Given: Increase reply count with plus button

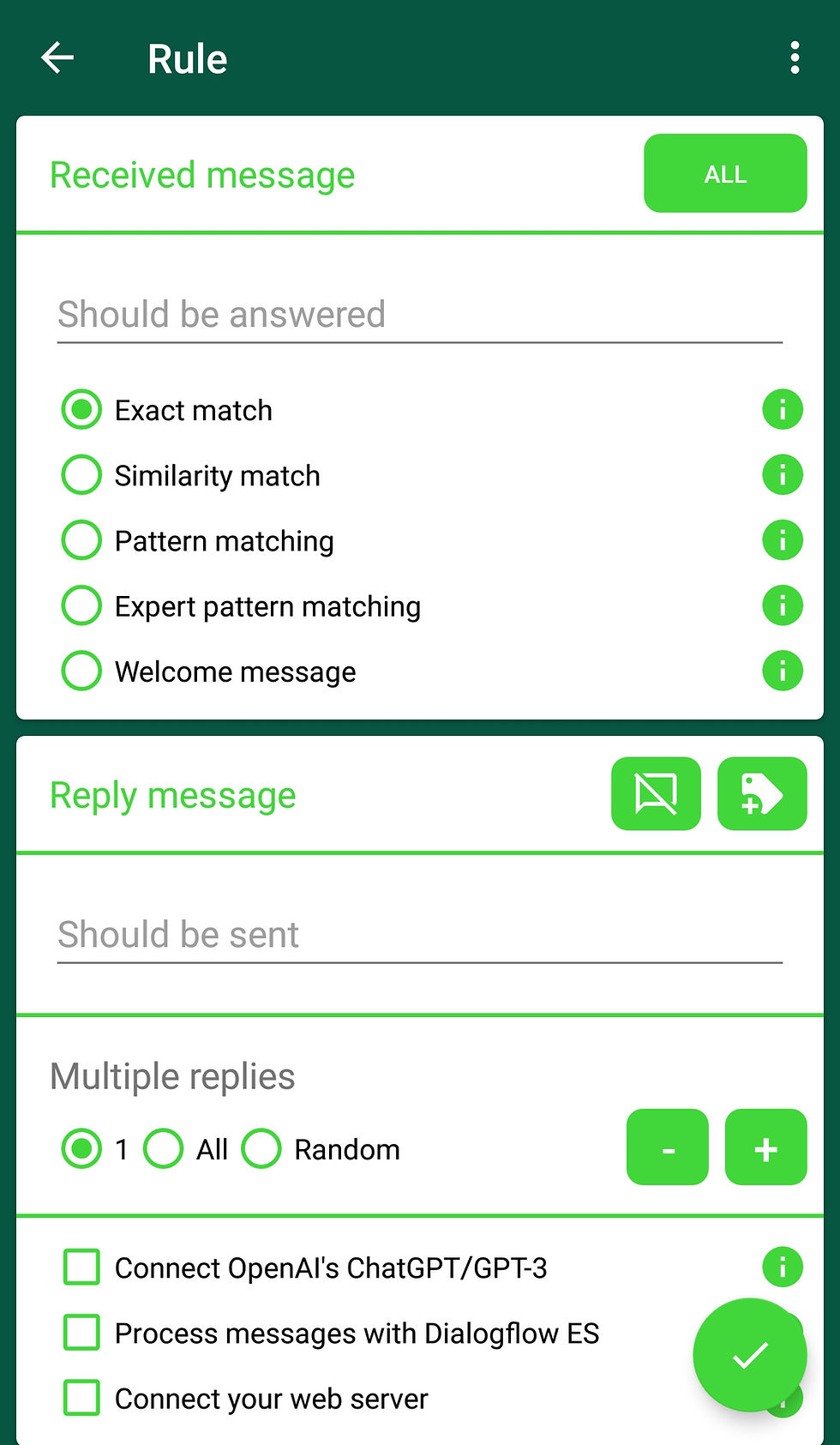Looking at the screenshot, I should 765,1147.
